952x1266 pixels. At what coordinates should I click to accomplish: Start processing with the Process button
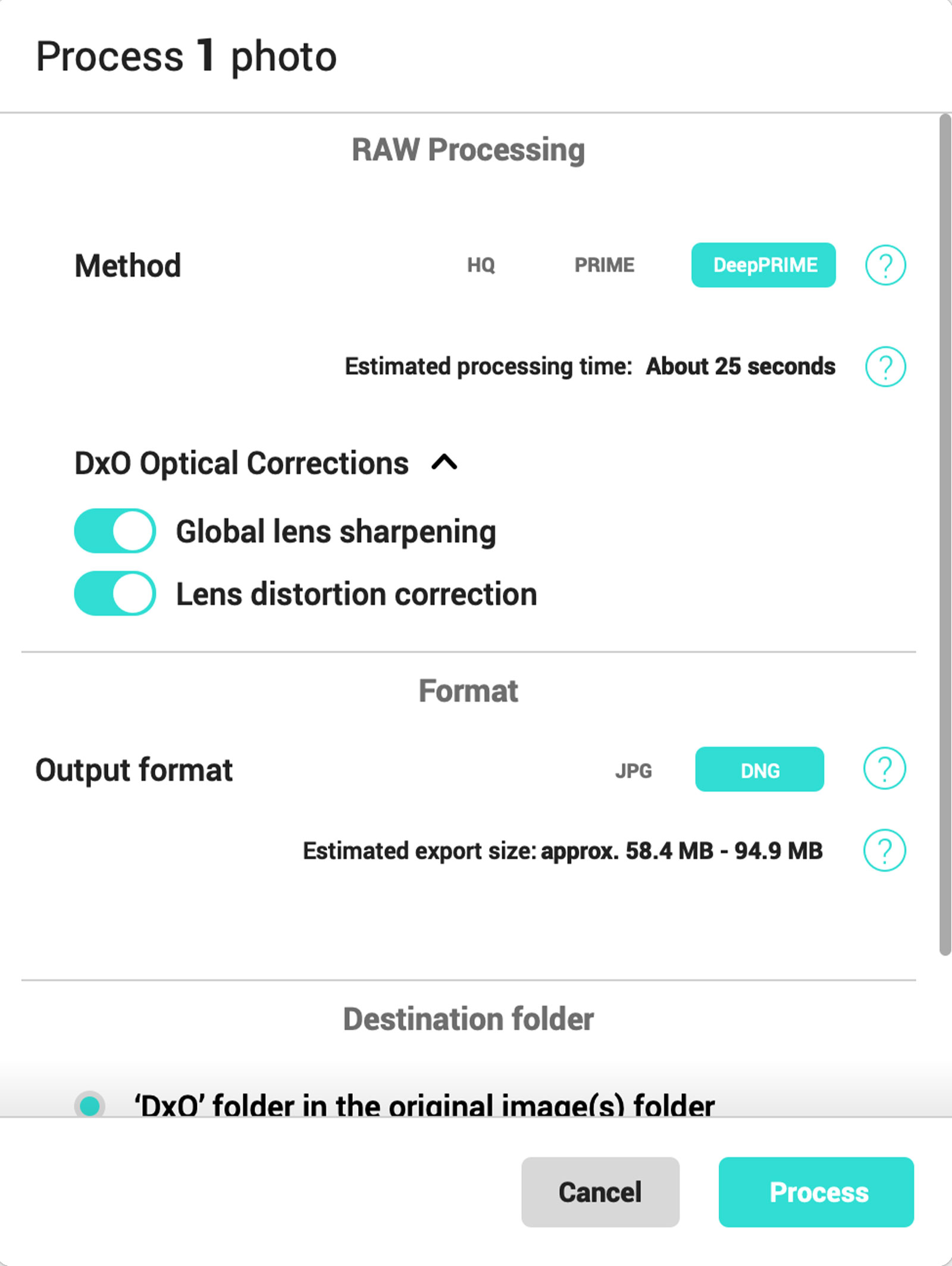coord(816,1192)
